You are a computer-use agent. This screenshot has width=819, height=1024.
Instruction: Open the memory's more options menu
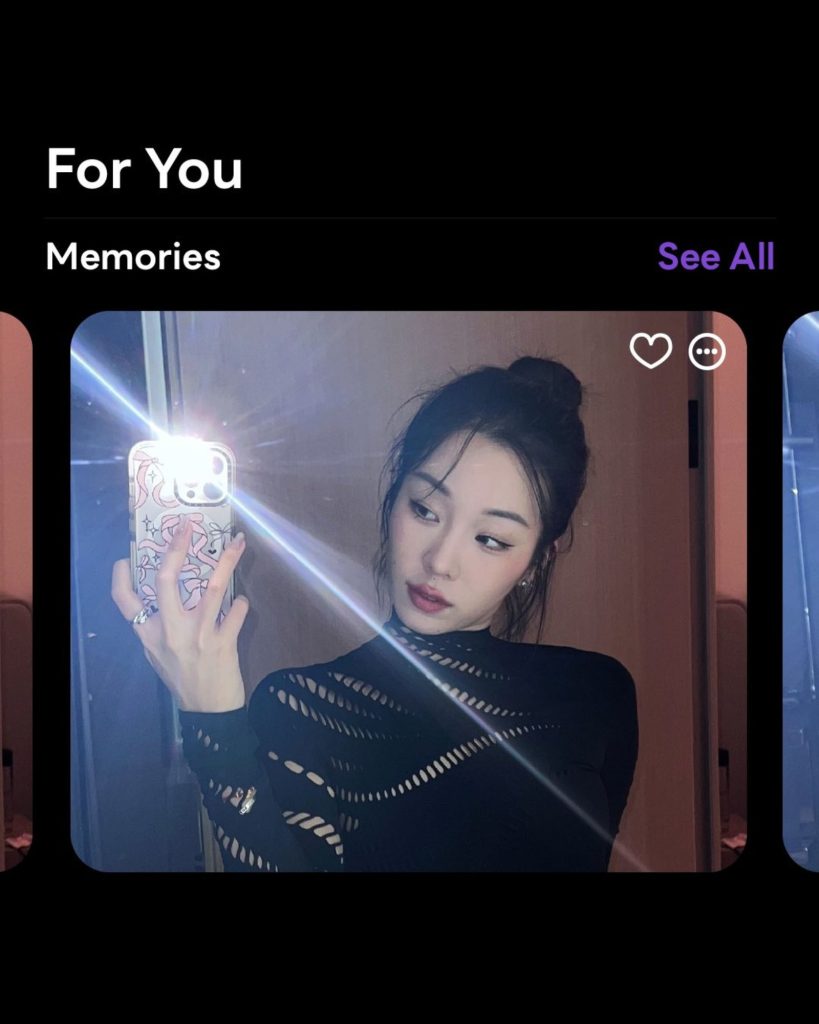click(x=707, y=351)
